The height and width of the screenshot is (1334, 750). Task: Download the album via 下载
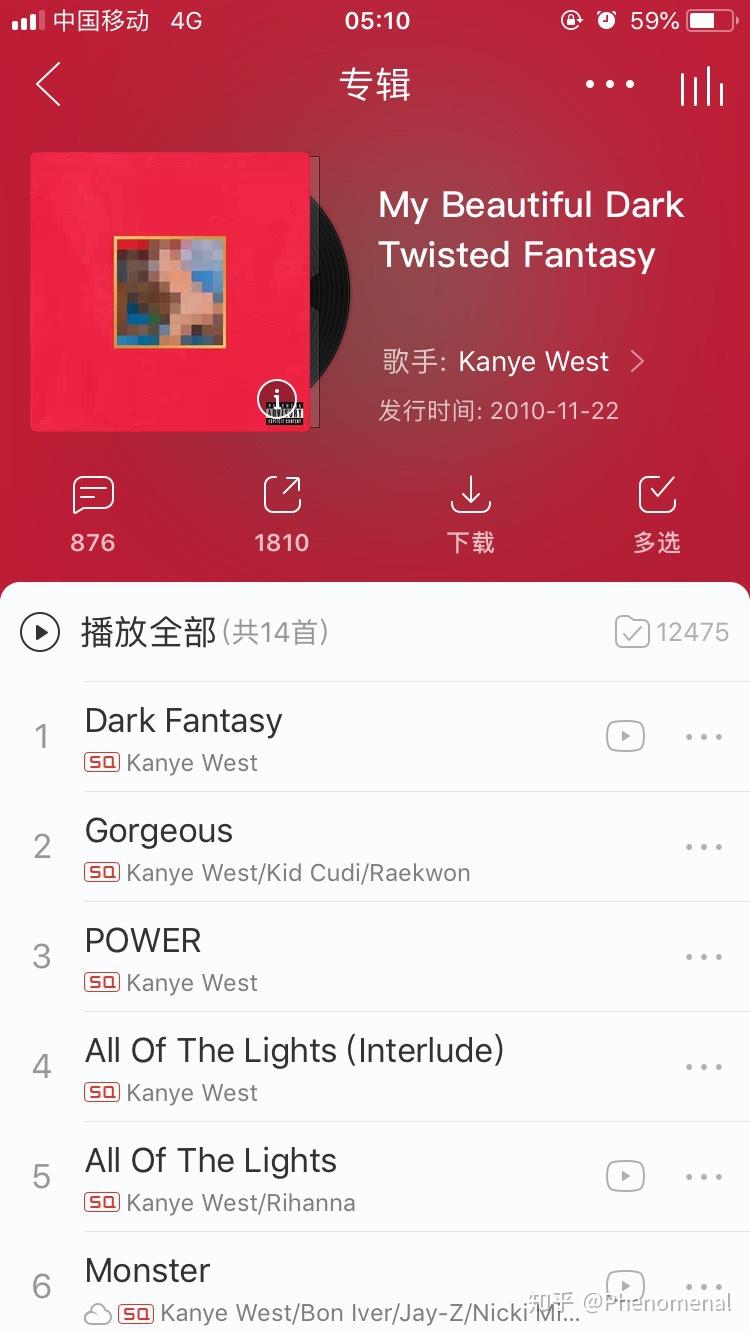point(470,513)
